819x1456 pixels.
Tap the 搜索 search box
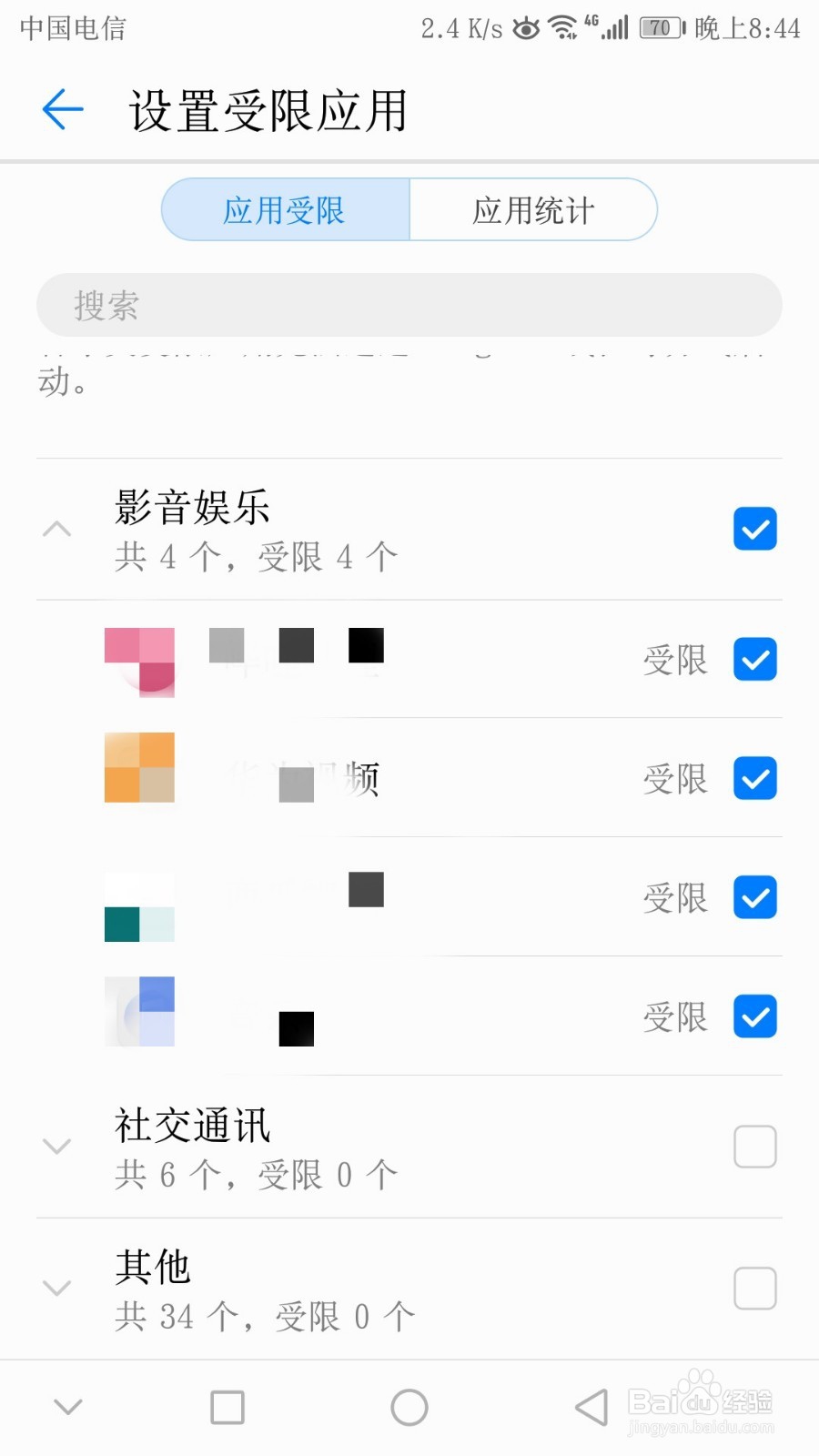coord(409,305)
